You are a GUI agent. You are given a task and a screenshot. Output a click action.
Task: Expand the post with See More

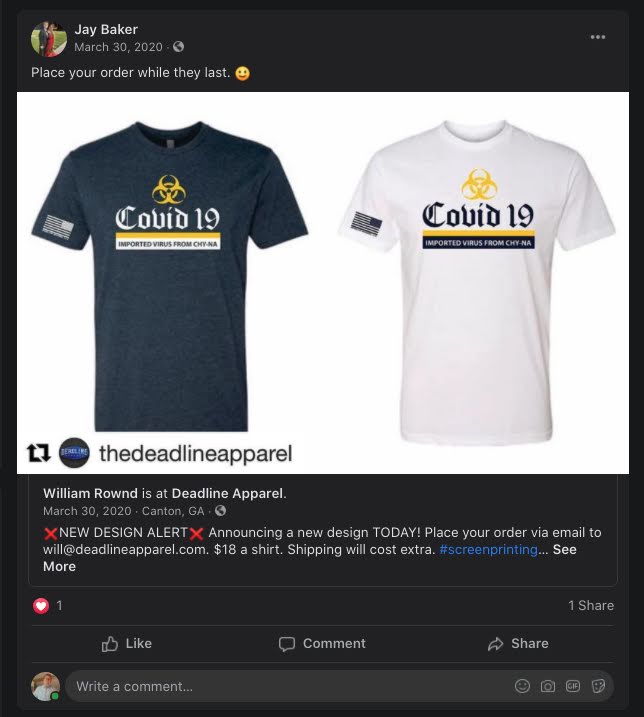(564, 549)
